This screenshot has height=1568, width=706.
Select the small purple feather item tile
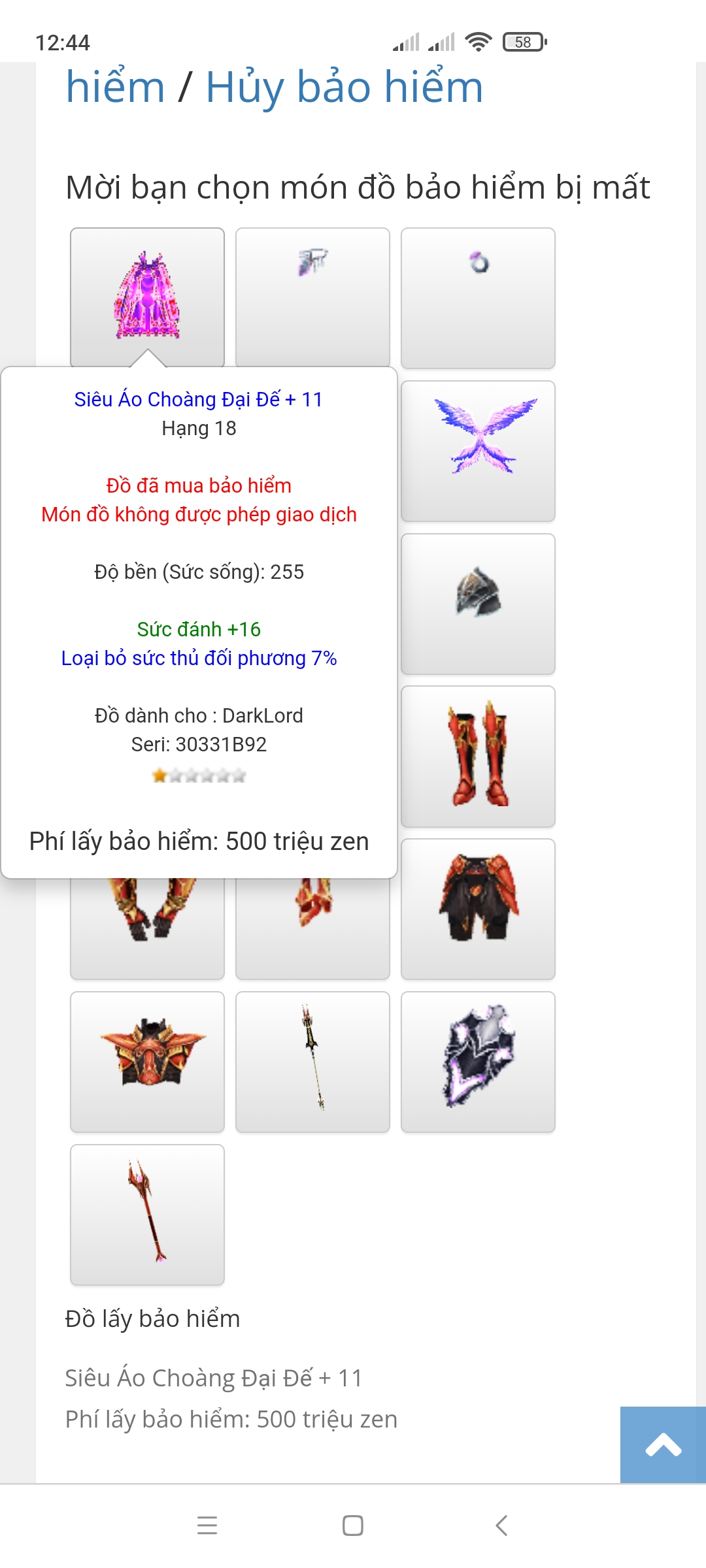pyautogui.click(x=312, y=298)
